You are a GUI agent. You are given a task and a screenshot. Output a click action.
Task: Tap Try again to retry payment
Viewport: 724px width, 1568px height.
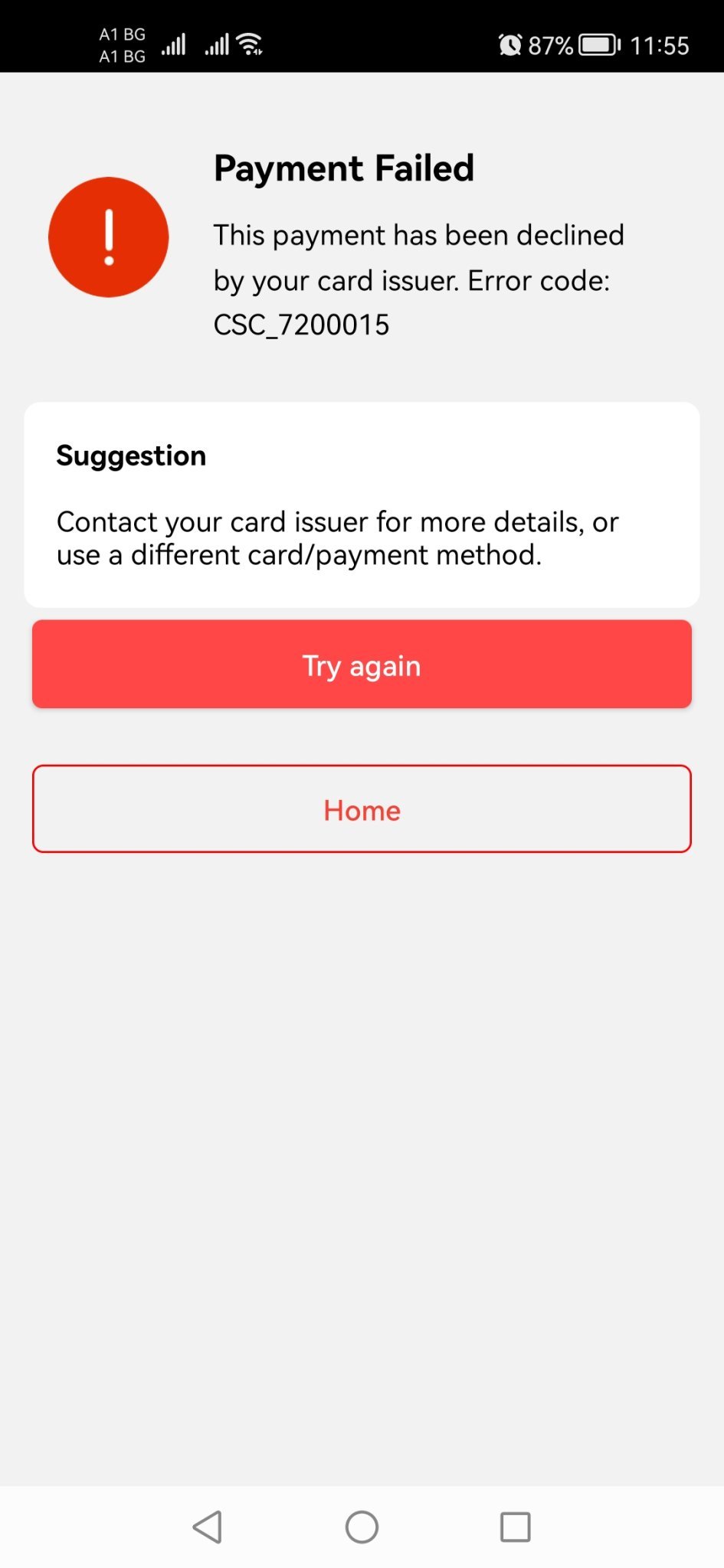pos(362,665)
